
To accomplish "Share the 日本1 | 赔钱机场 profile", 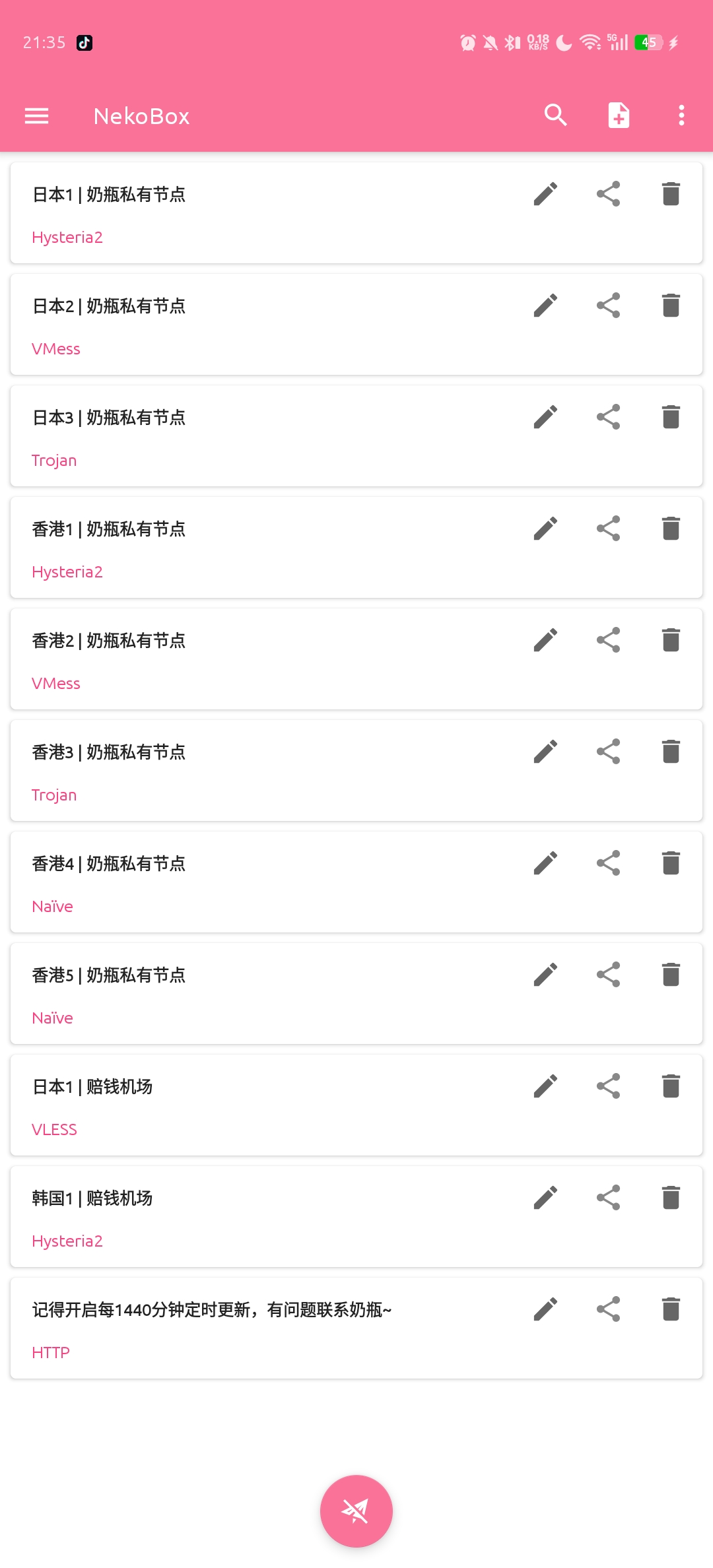I will point(608,1086).
